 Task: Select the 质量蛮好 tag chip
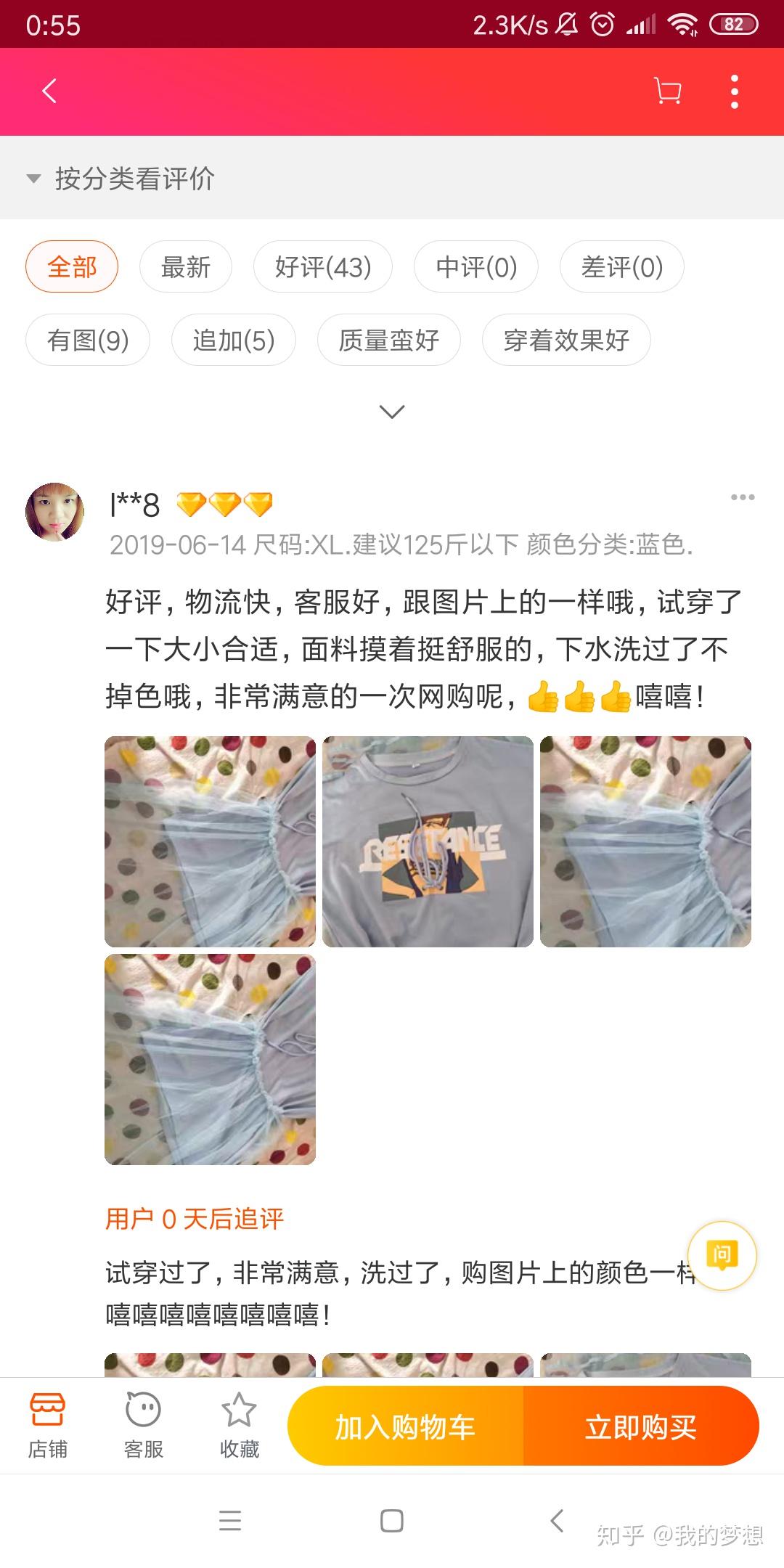[x=389, y=340]
